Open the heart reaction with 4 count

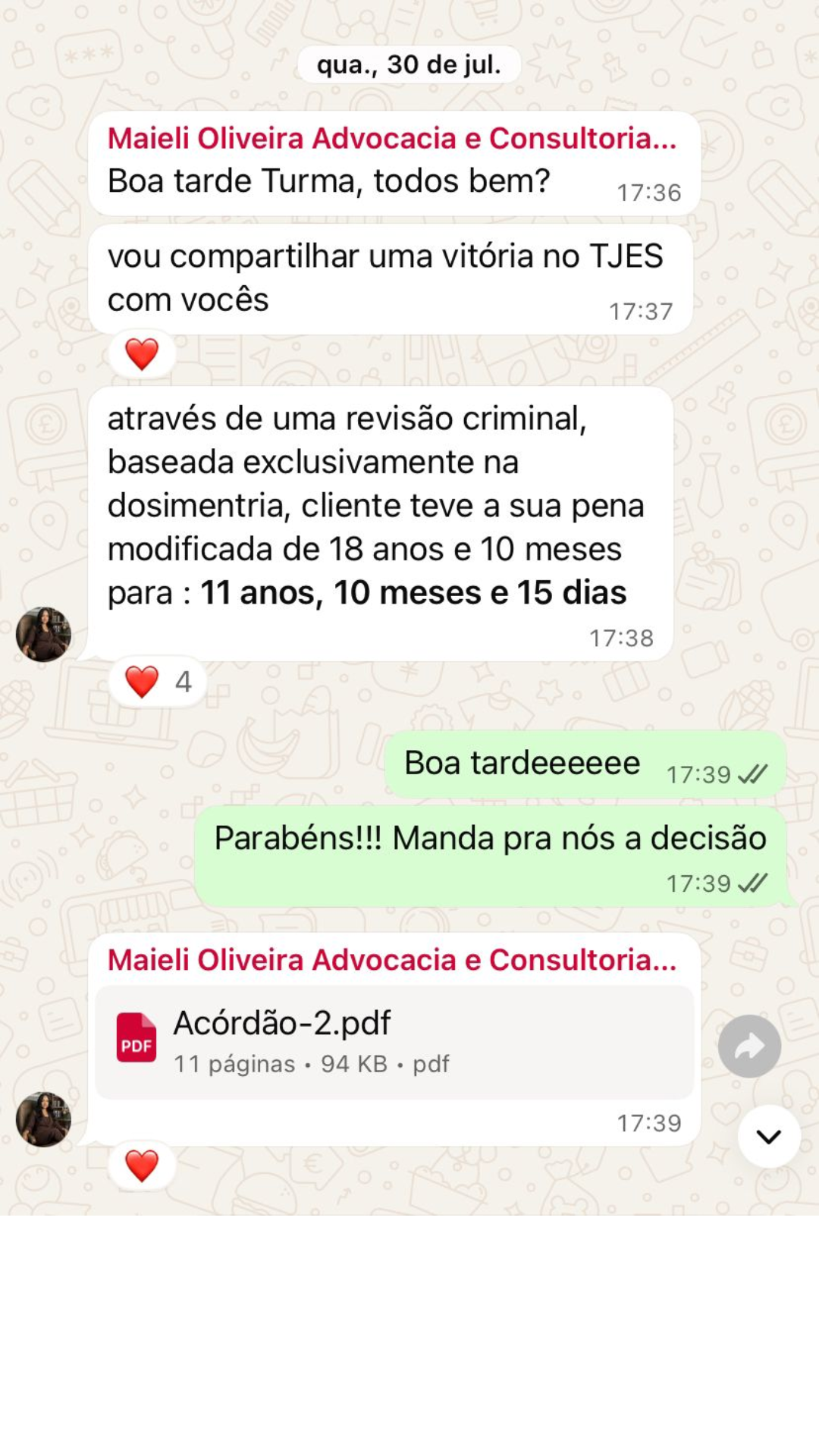[158, 681]
